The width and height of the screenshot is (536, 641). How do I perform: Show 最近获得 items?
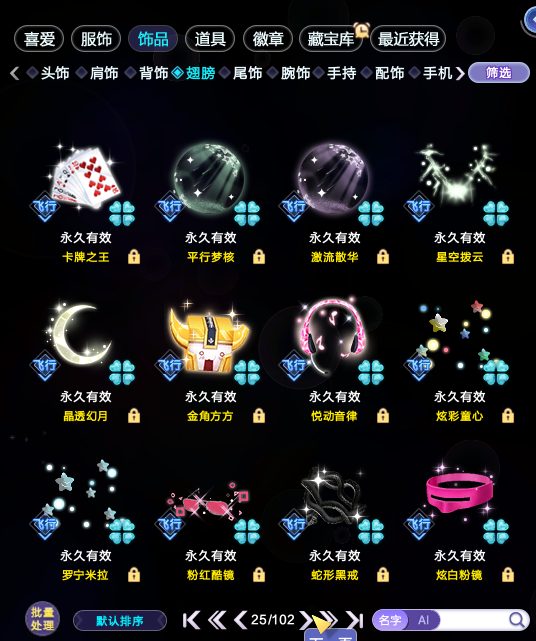click(x=408, y=39)
